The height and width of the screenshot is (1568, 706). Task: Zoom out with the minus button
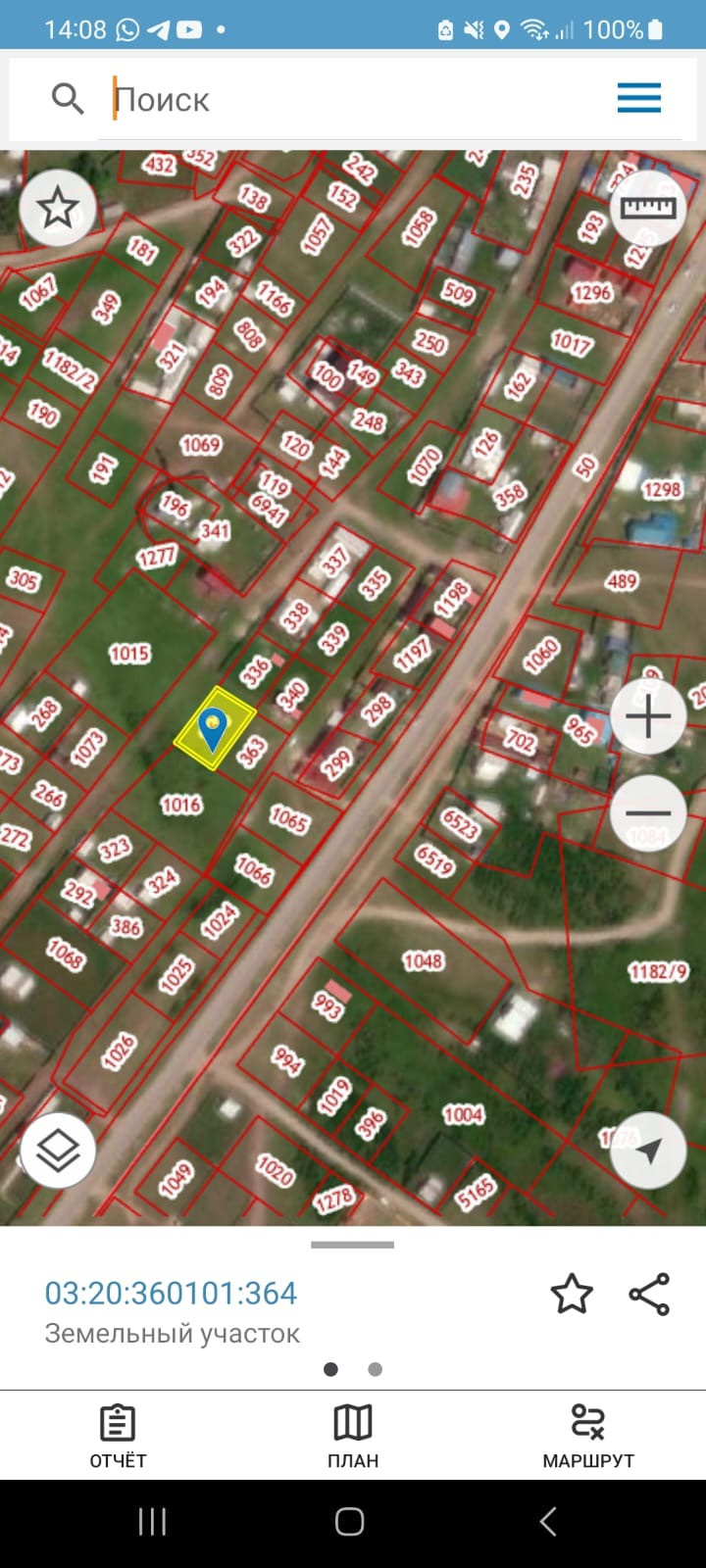(x=648, y=813)
